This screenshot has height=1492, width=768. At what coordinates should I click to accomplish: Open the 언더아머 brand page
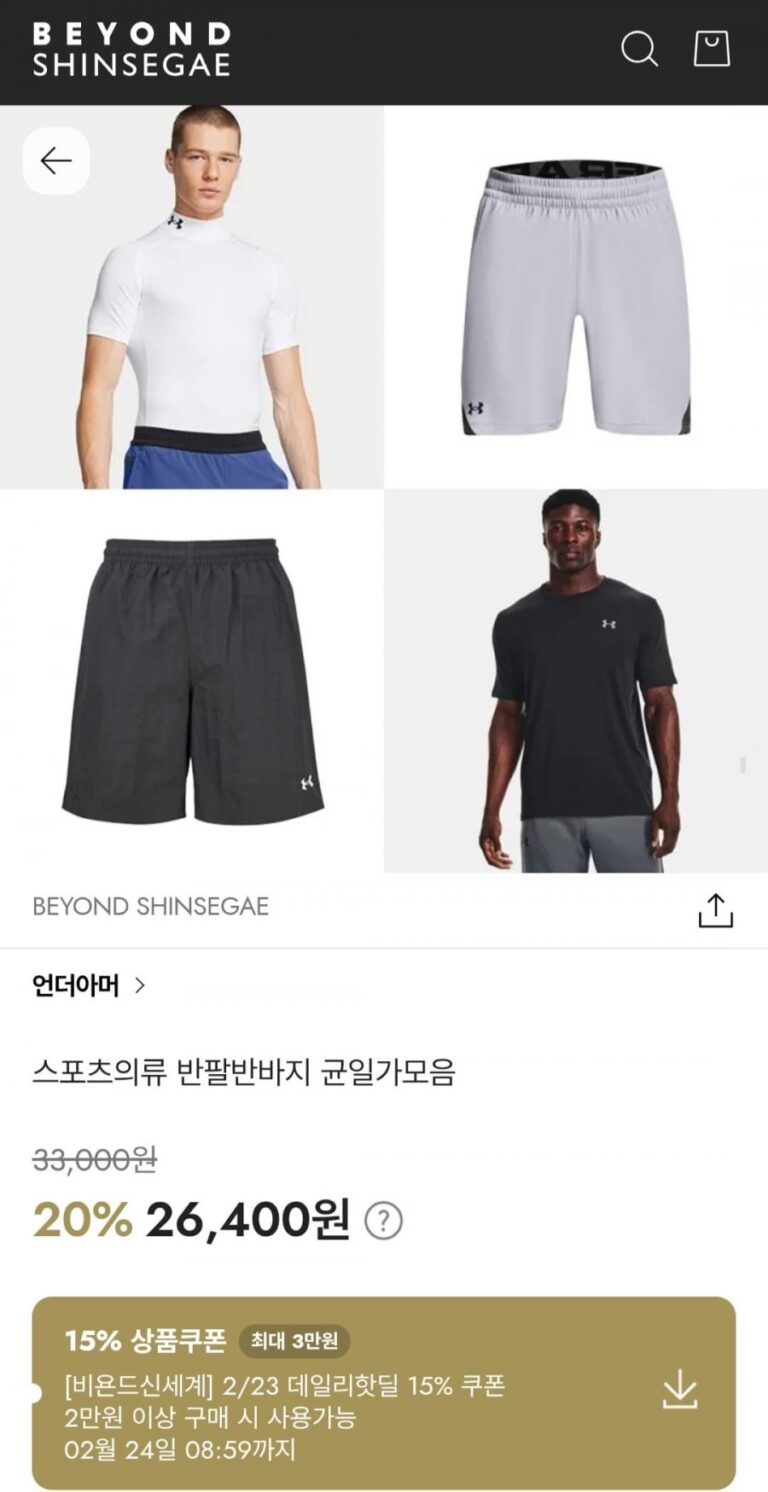[x=89, y=986]
